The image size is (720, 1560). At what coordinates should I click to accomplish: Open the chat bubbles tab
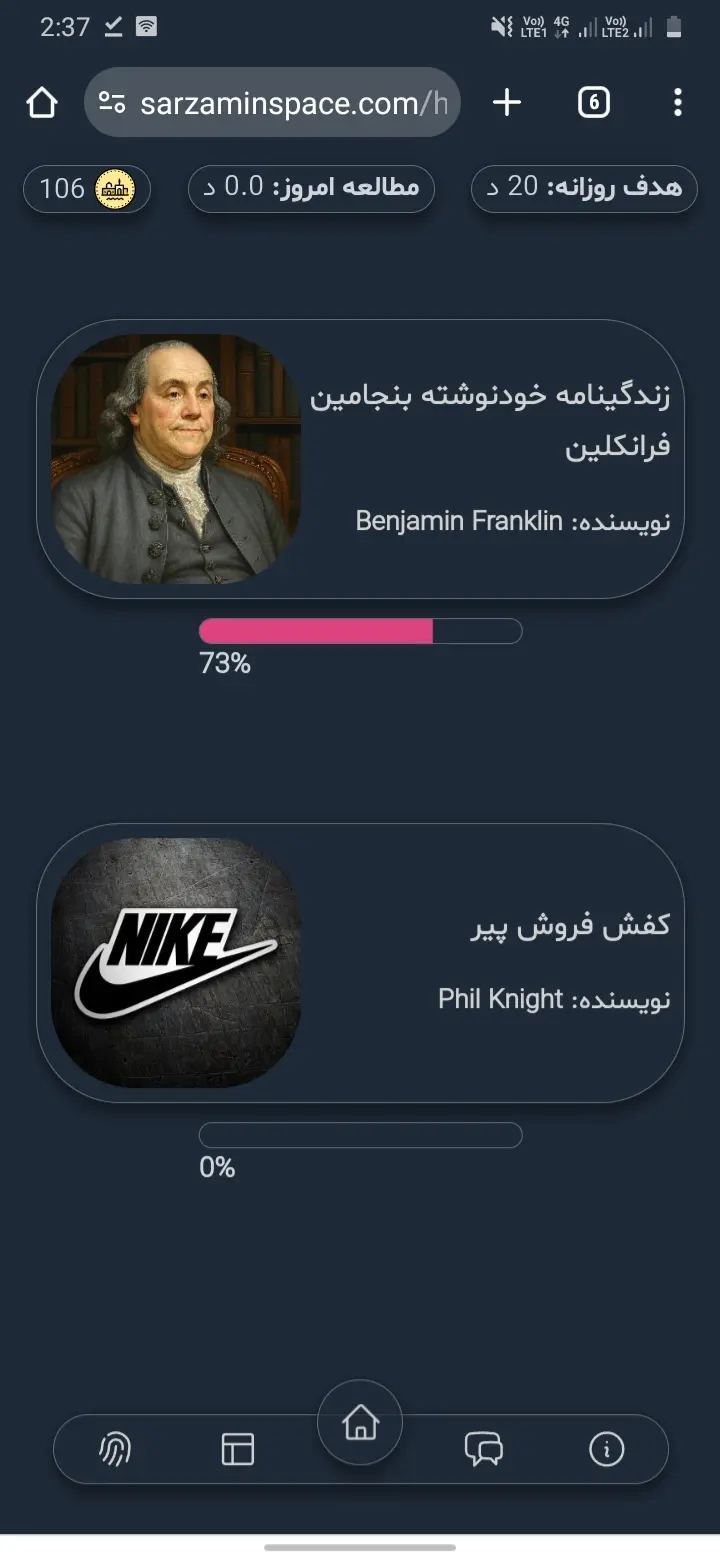pos(484,1449)
